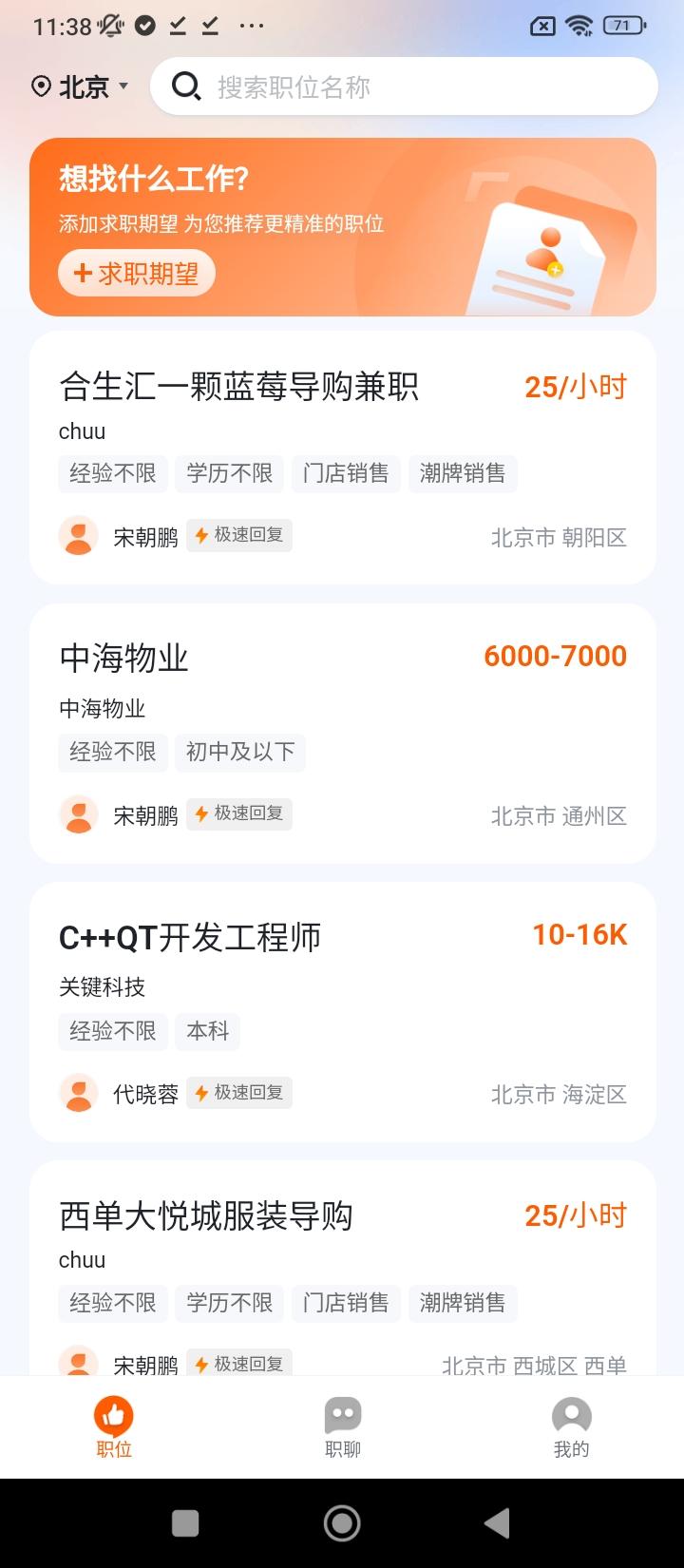This screenshot has height=1568, width=684.
Task: Click the 搜索职位名称 search input field
Action: point(380,86)
